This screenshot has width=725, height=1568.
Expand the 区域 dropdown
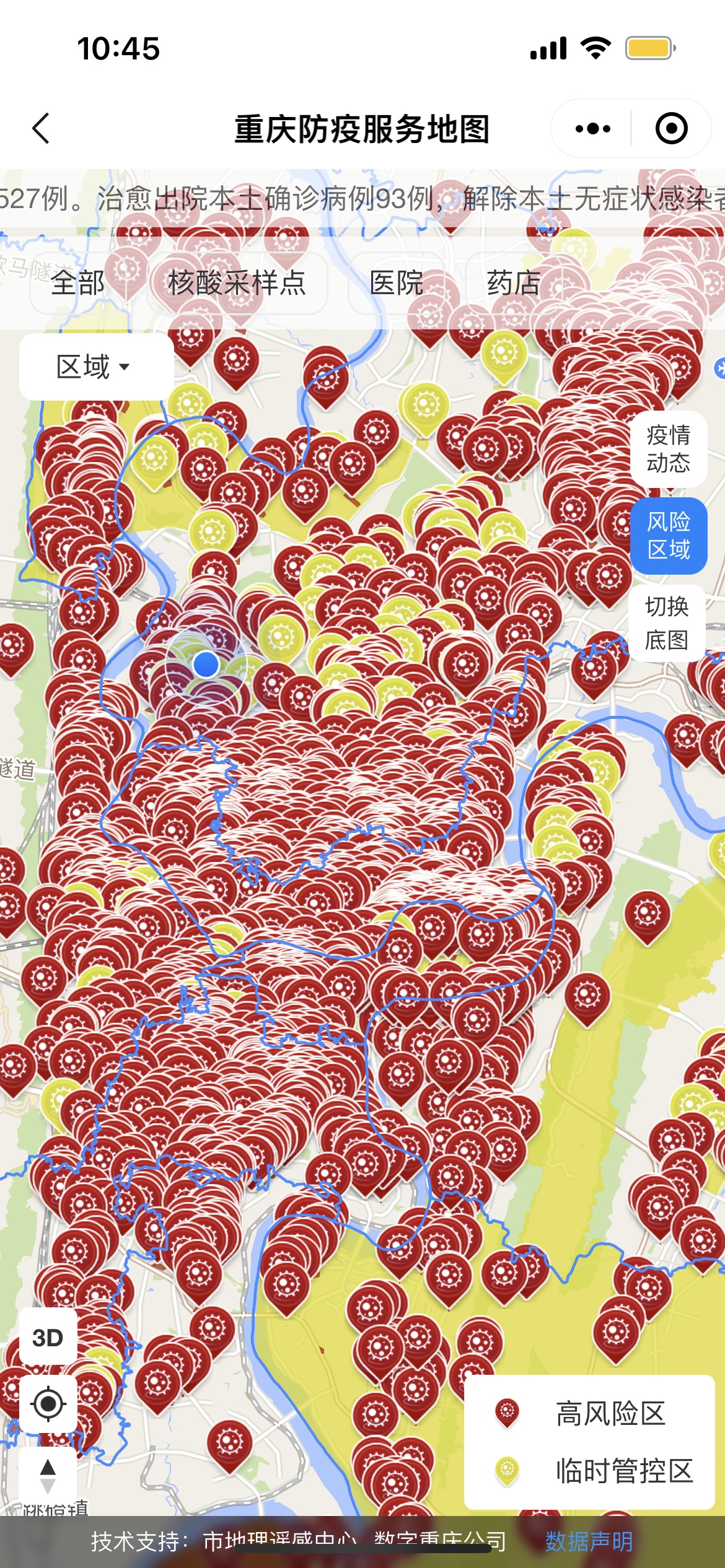point(94,367)
